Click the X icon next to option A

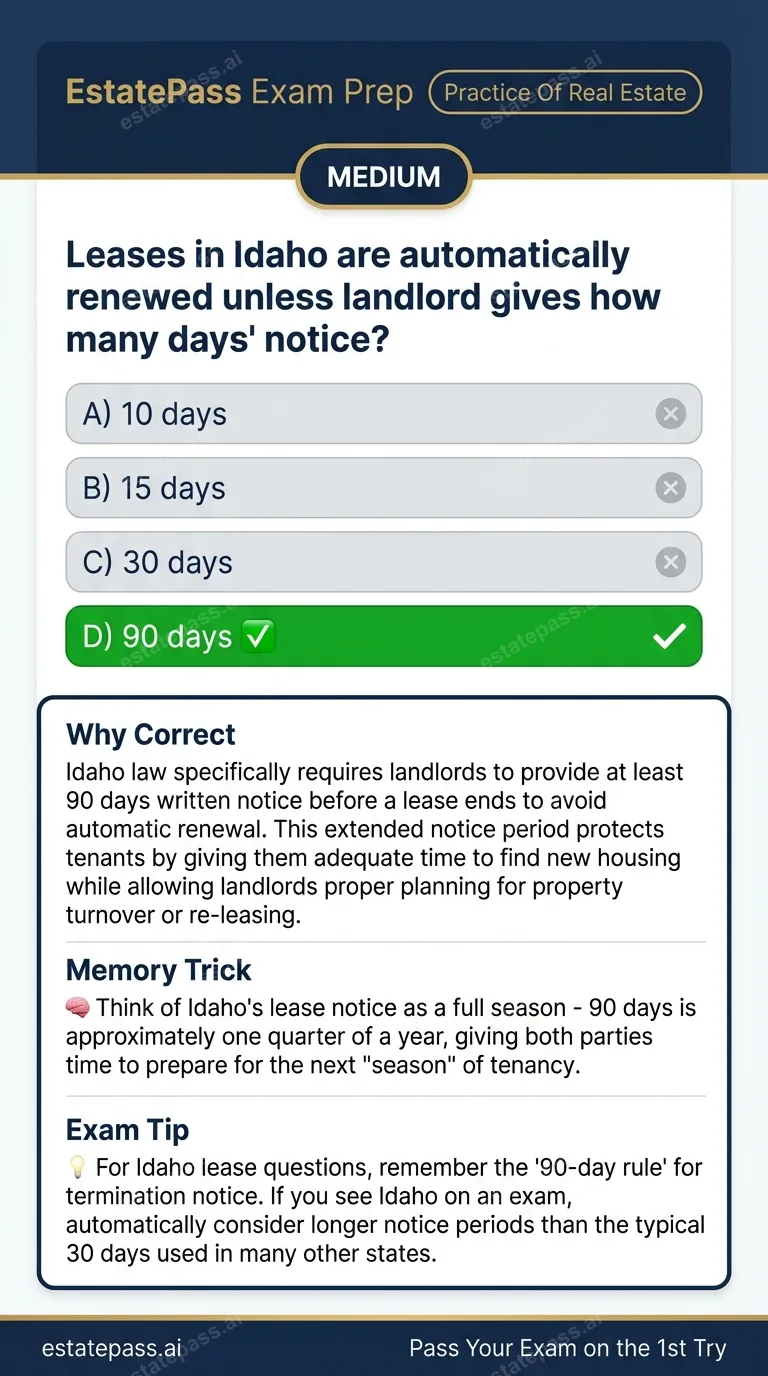(x=671, y=414)
